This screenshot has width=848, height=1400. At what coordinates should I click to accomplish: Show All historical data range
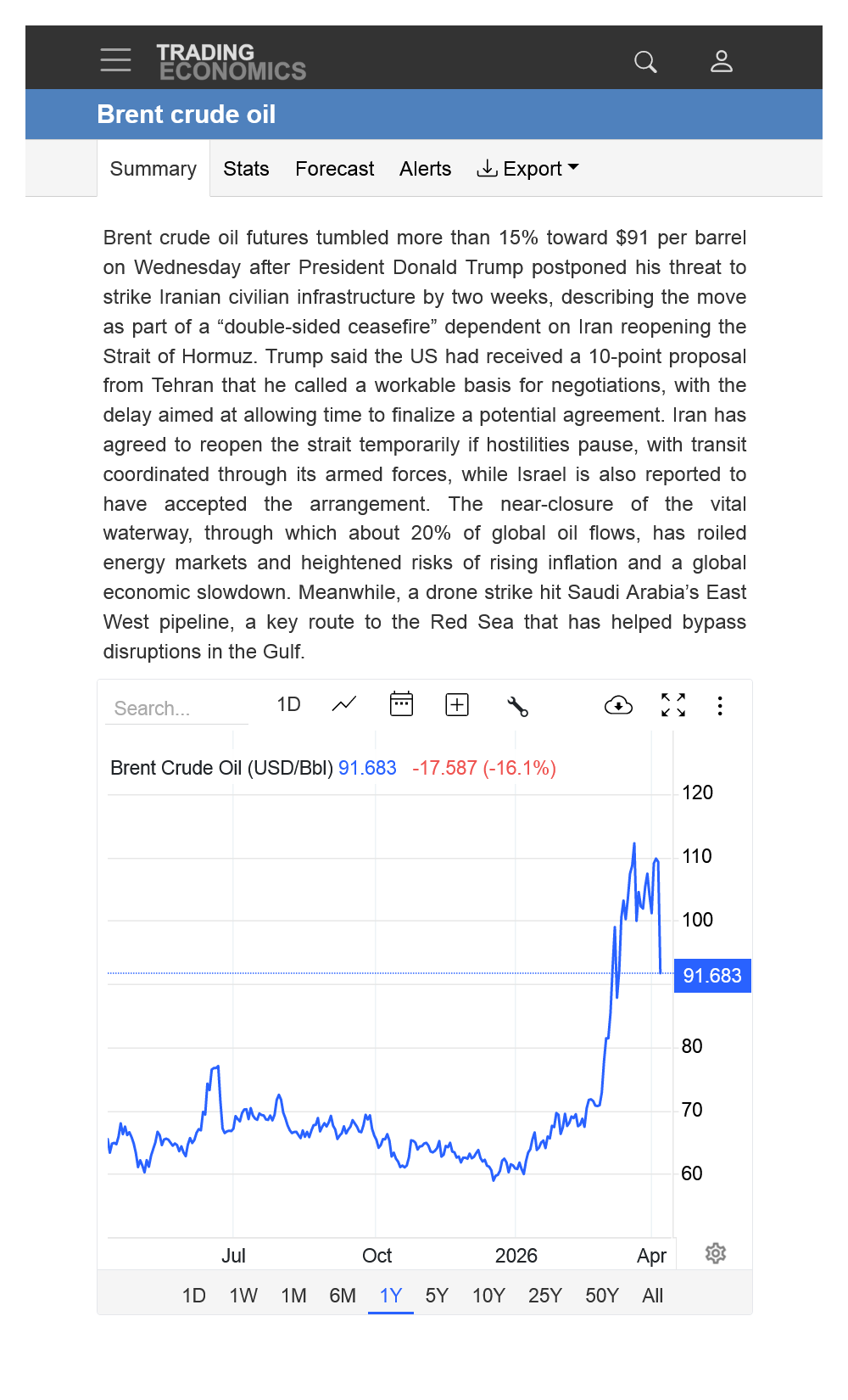(x=652, y=1296)
